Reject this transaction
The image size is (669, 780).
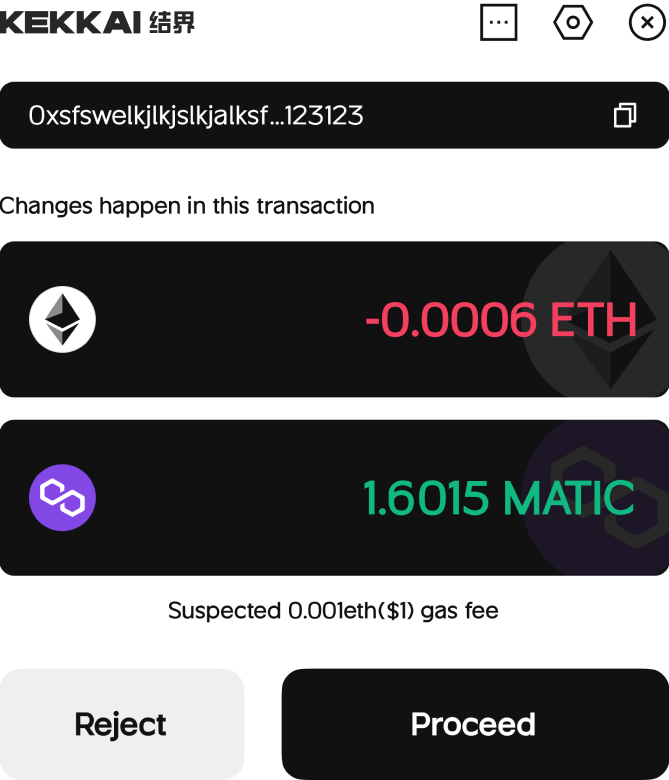[121, 724]
